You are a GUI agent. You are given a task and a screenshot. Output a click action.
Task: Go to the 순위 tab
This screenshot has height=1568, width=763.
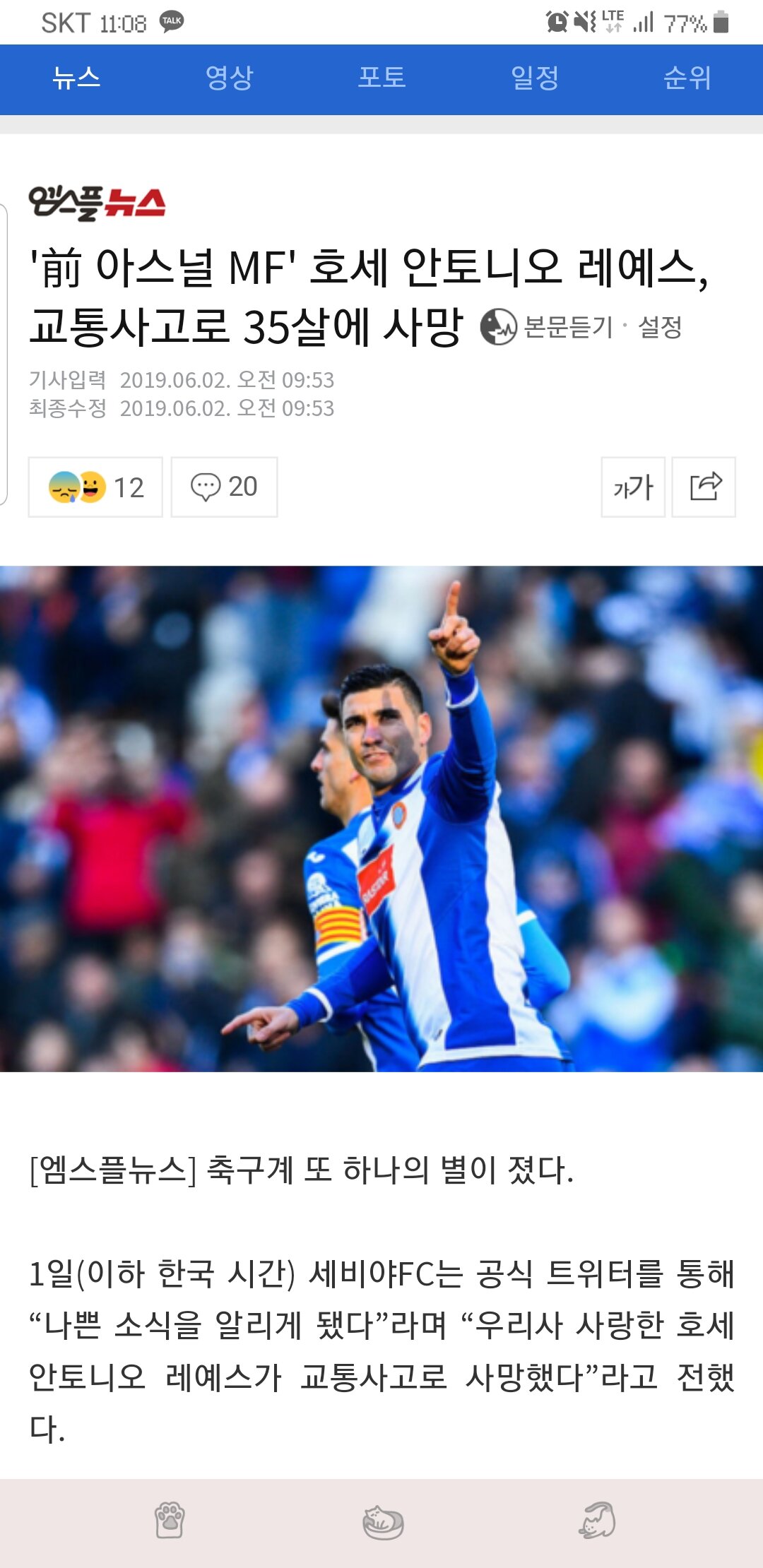tap(687, 78)
